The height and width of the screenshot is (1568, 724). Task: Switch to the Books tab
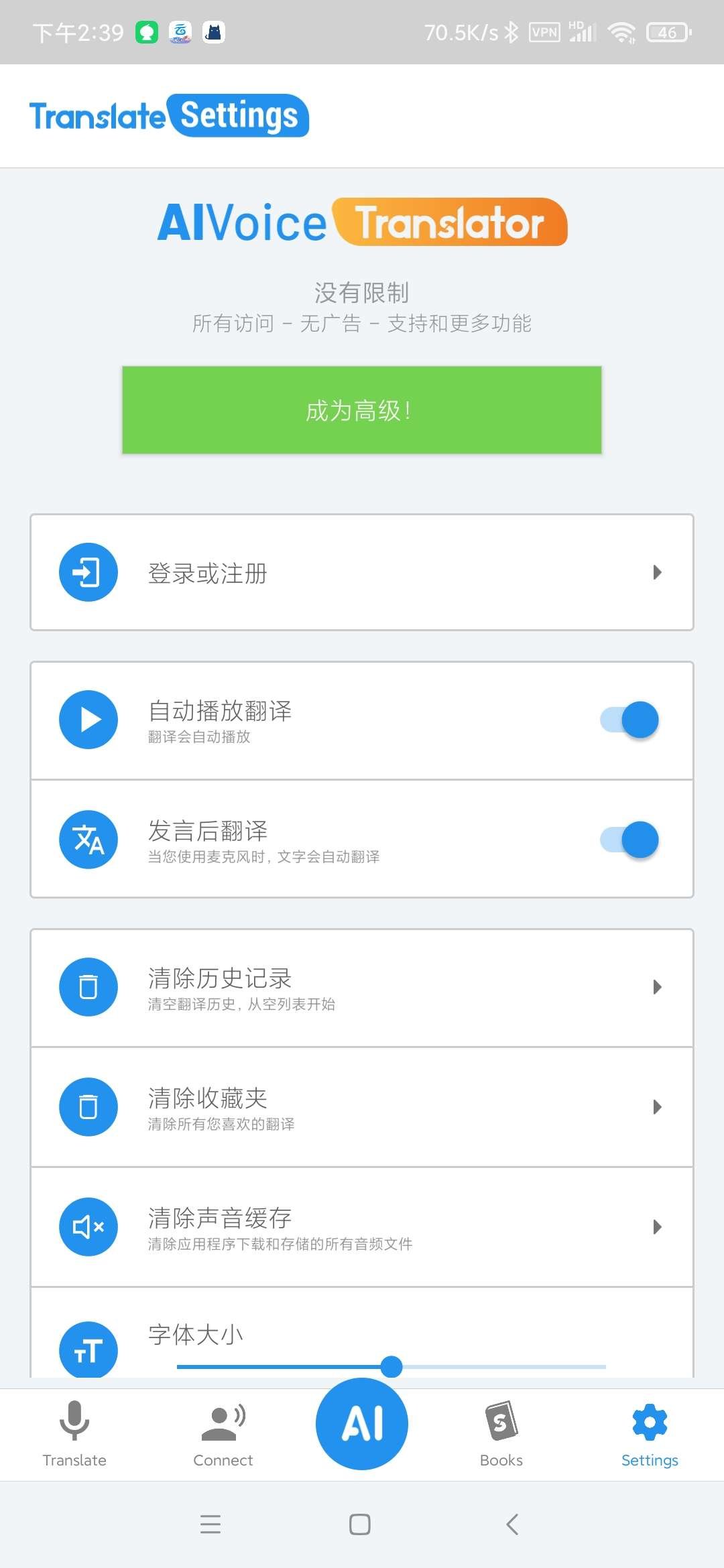coord(501,1434)
